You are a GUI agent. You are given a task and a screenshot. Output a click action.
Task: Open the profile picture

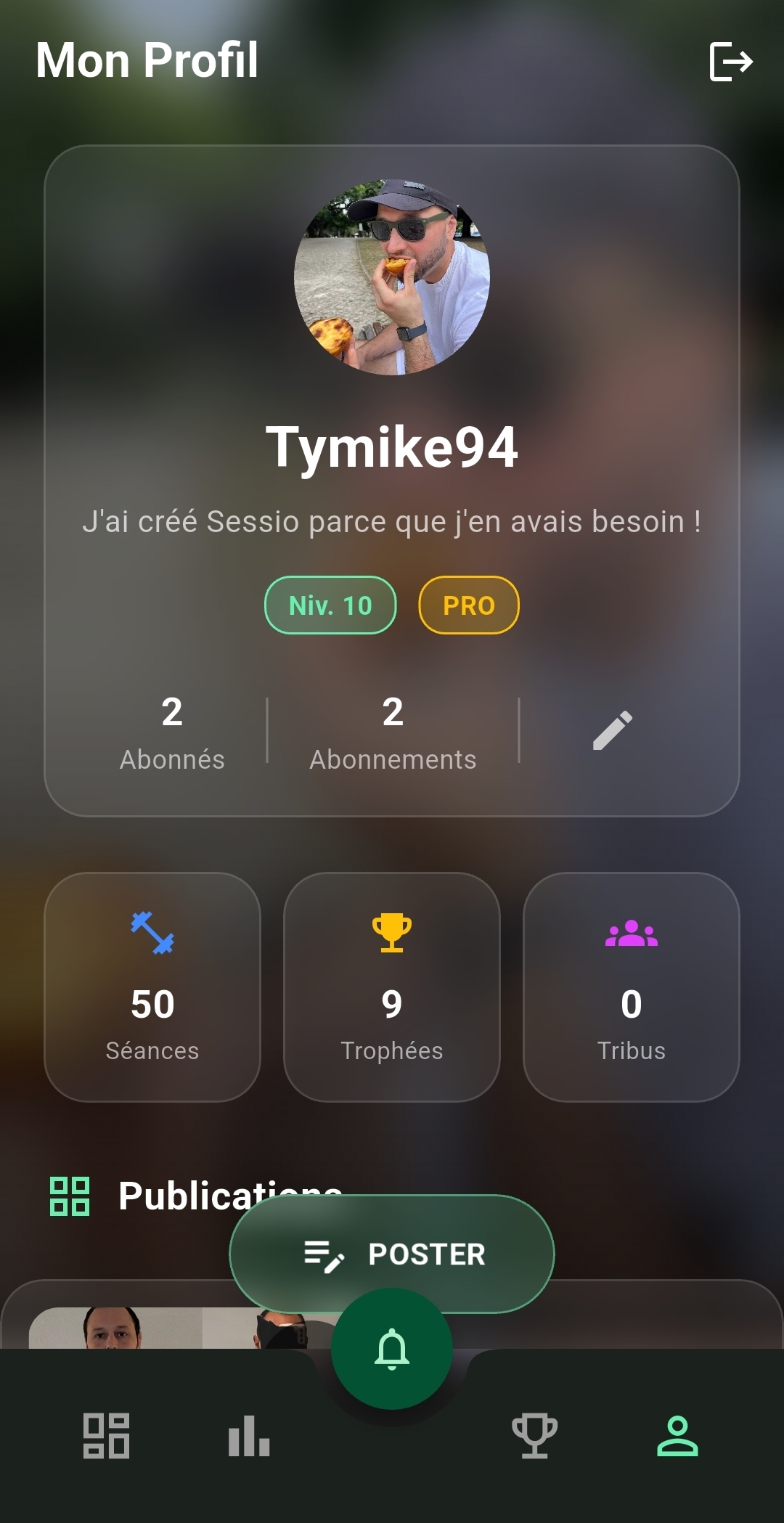tap(392, 279)
